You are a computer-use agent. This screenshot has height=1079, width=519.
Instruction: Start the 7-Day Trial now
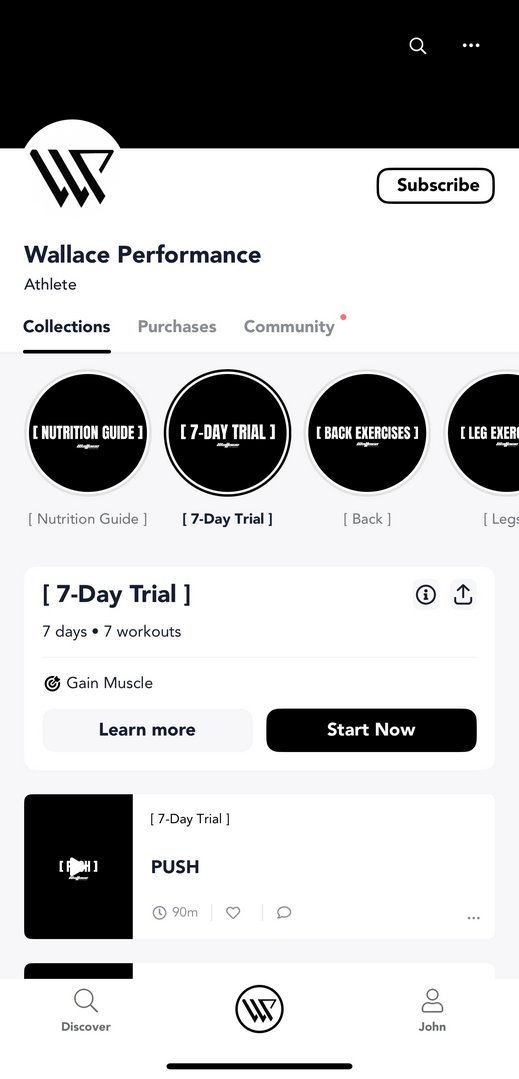[x=371, y=729]
